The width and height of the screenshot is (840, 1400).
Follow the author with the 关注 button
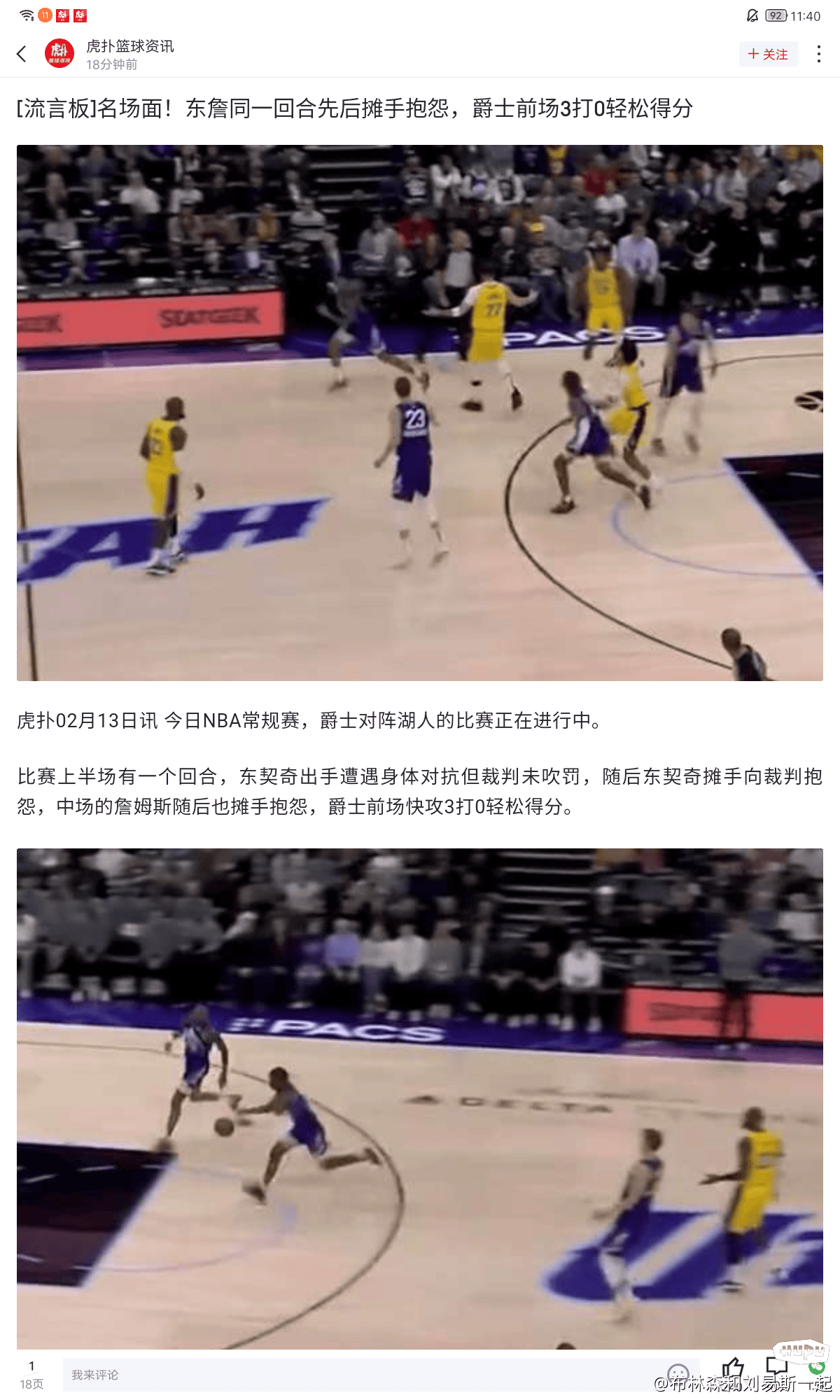tap(768, 54)
